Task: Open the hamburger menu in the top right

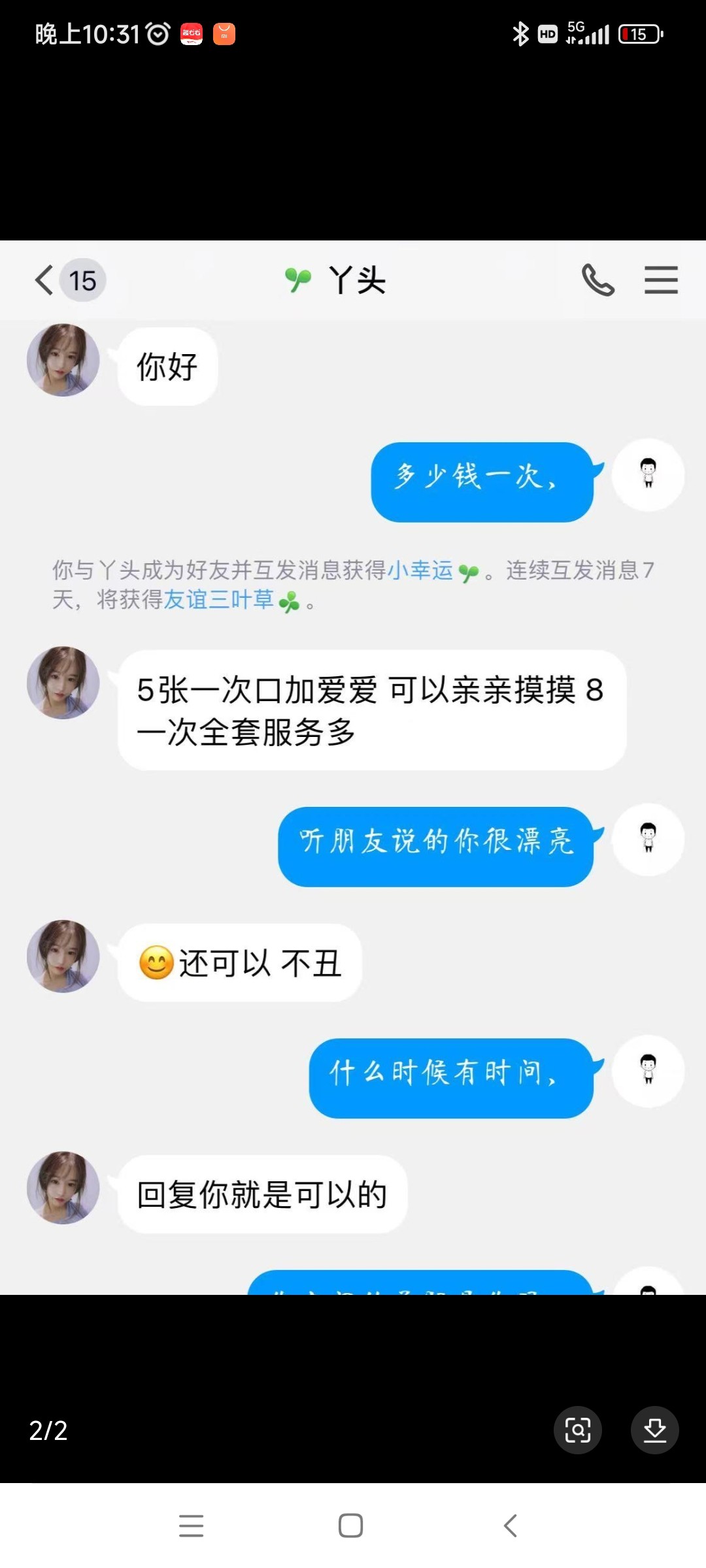Action: tap(661, 280)
